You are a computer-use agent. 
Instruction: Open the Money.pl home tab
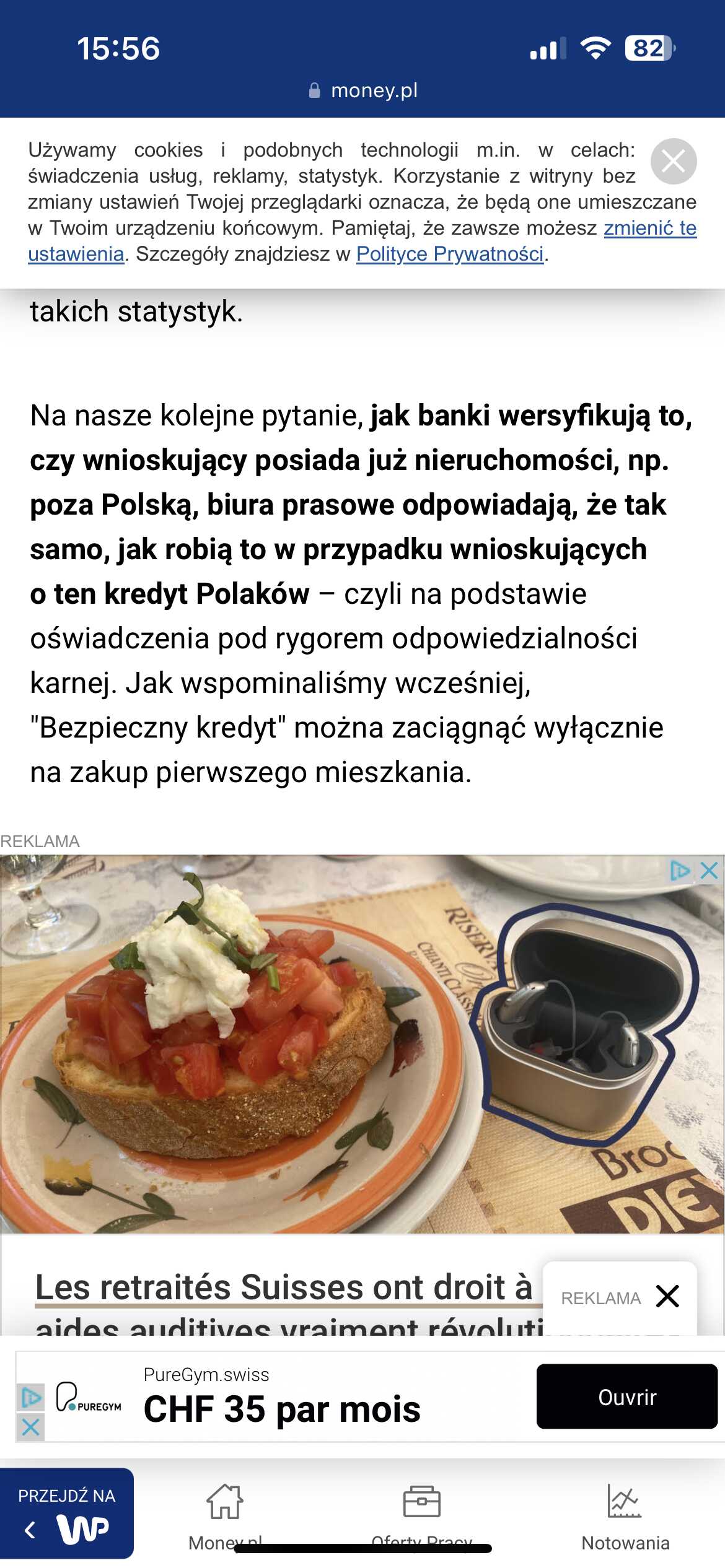(226, 1517)
